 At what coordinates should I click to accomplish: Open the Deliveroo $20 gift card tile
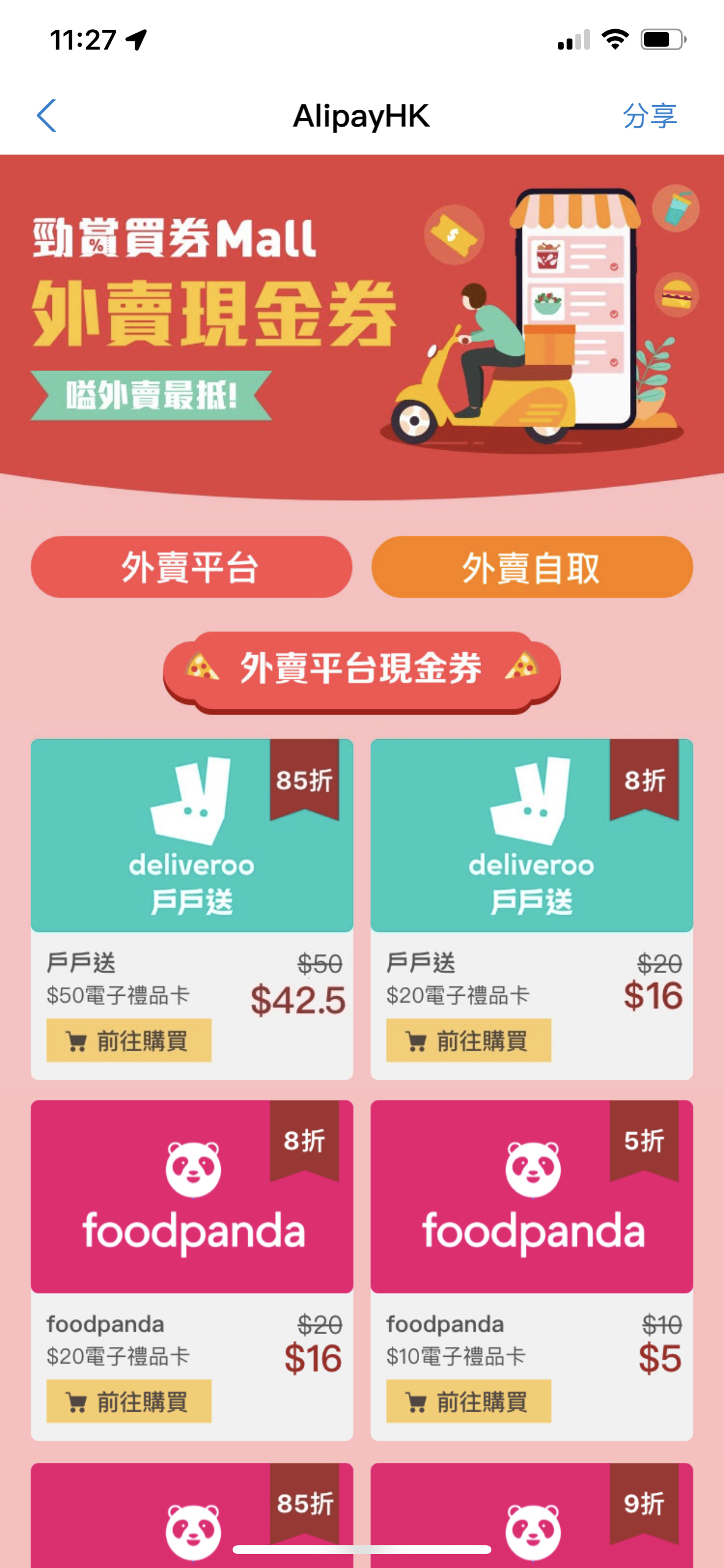[x=531, y=836]
